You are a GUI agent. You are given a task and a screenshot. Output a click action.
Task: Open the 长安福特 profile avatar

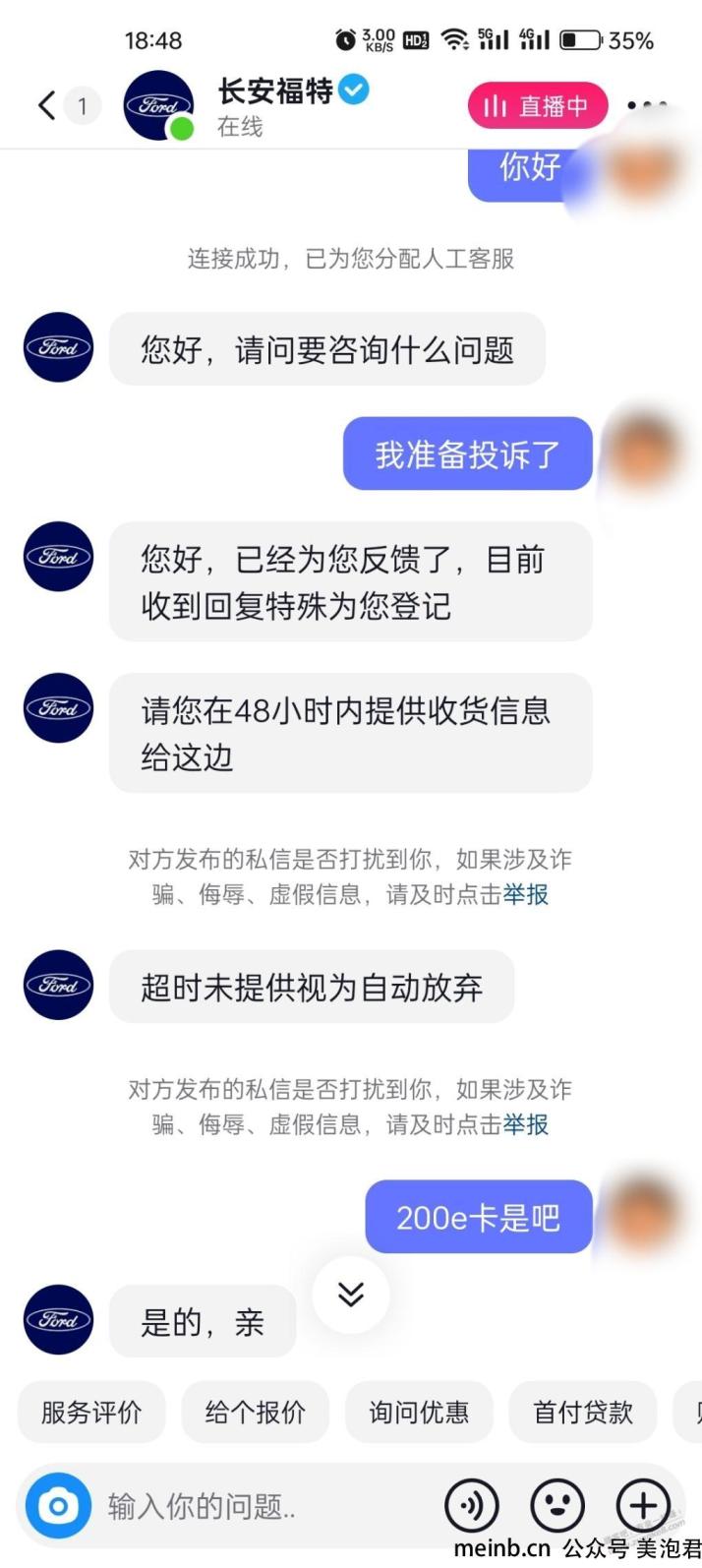pos(158,105)
